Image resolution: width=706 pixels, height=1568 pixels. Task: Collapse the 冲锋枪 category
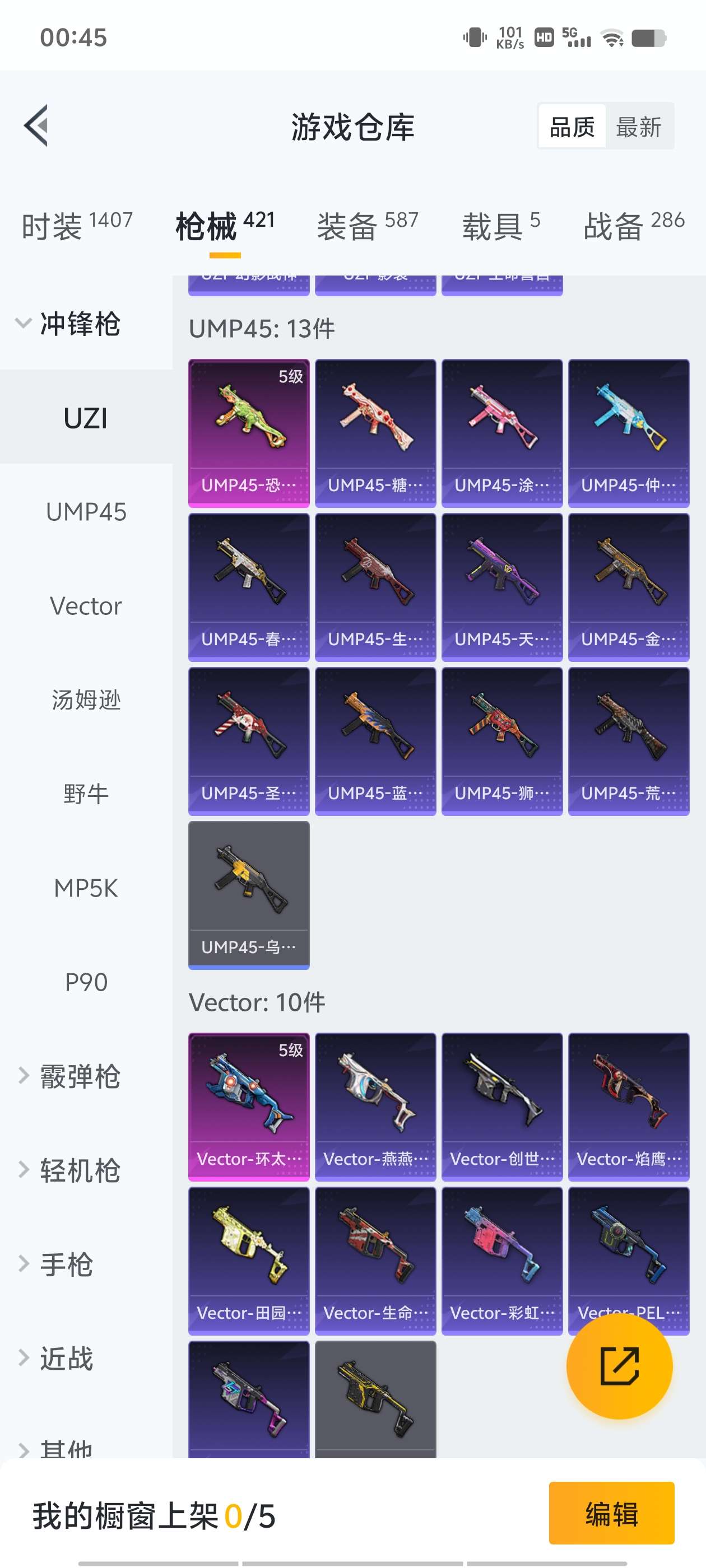(x=68, y=324)
